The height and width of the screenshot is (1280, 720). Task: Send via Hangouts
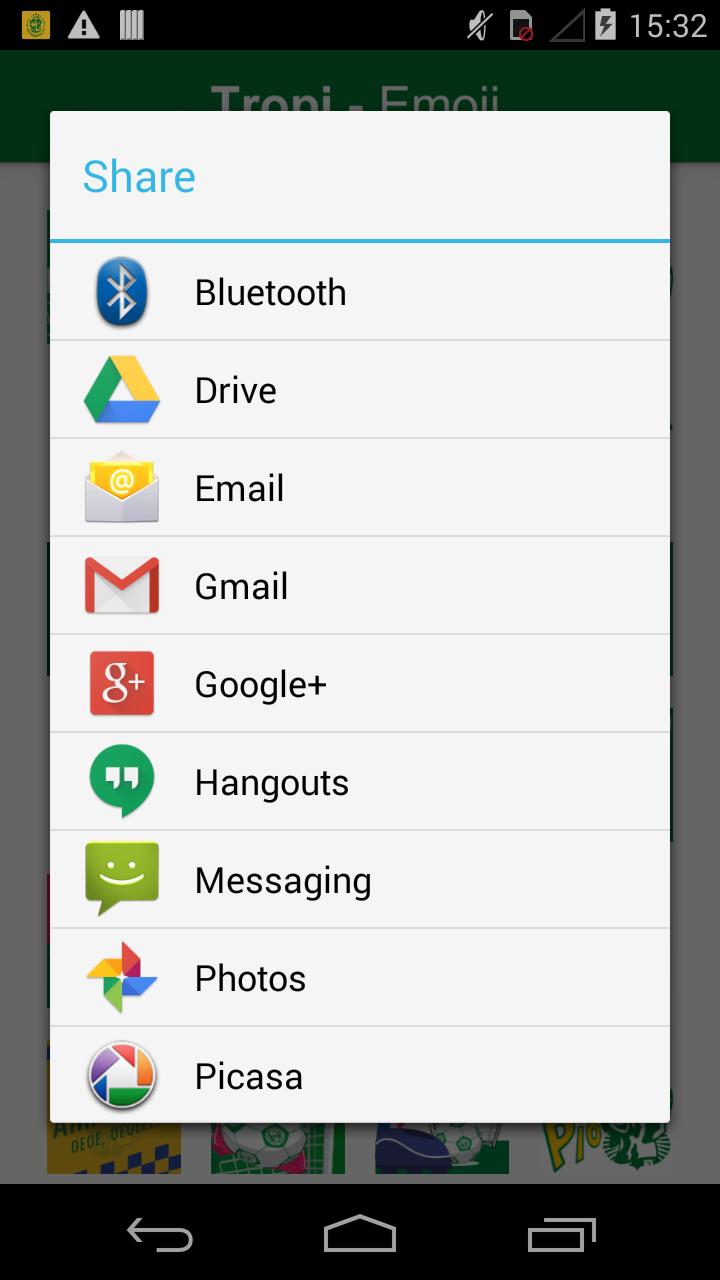click(x=360, y=782)
